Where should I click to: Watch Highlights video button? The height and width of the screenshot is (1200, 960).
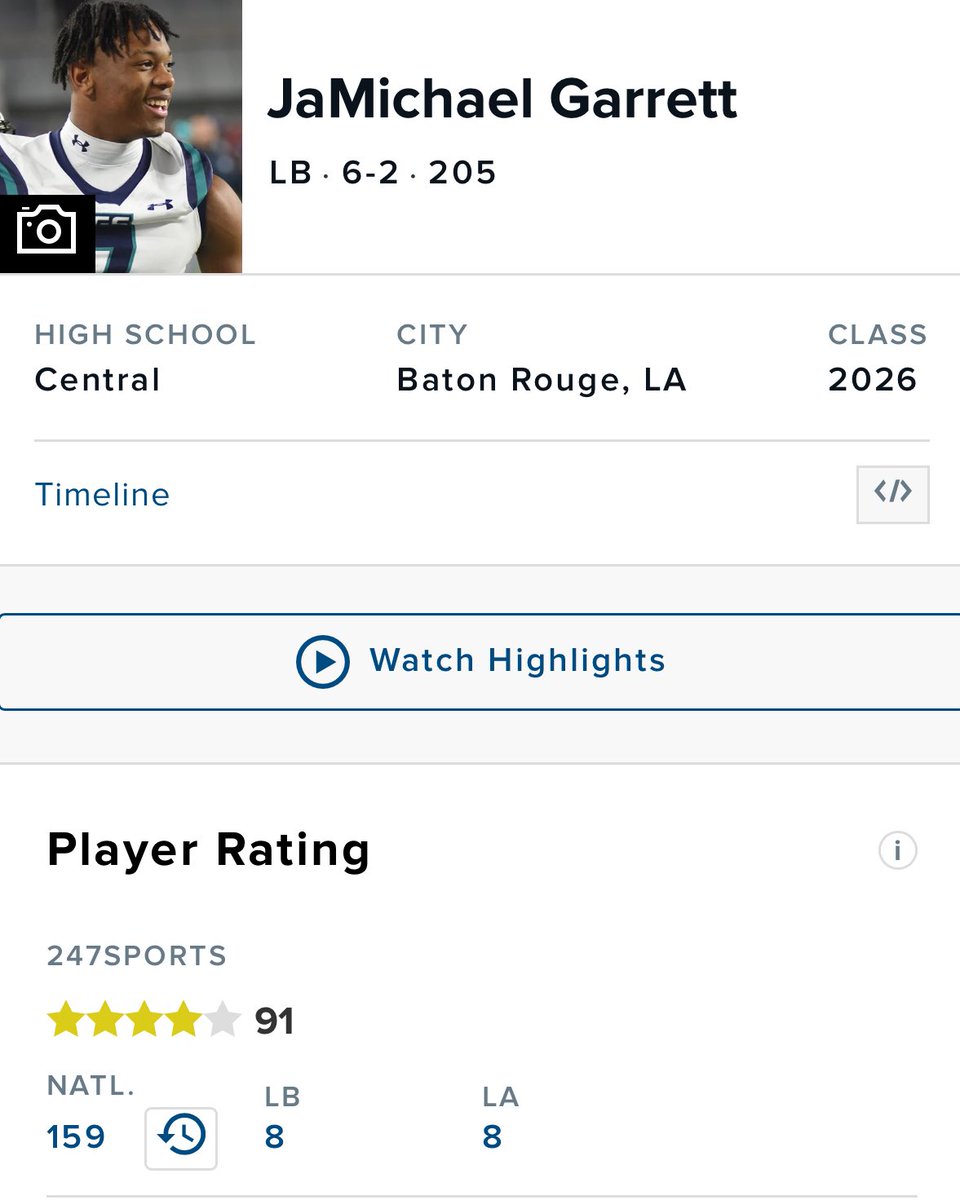(x=480, y=662)
